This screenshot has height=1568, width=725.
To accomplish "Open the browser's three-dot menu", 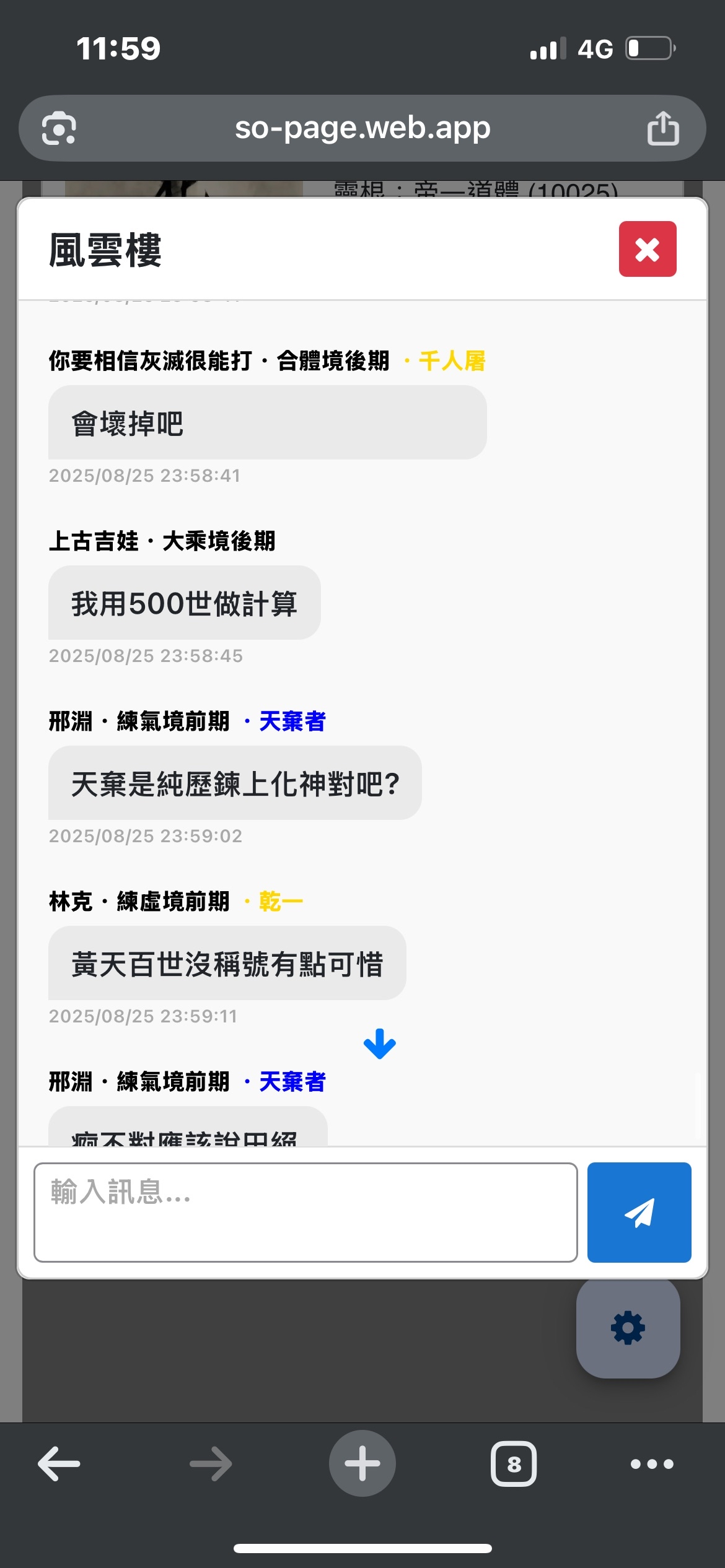I will 652,1463.
